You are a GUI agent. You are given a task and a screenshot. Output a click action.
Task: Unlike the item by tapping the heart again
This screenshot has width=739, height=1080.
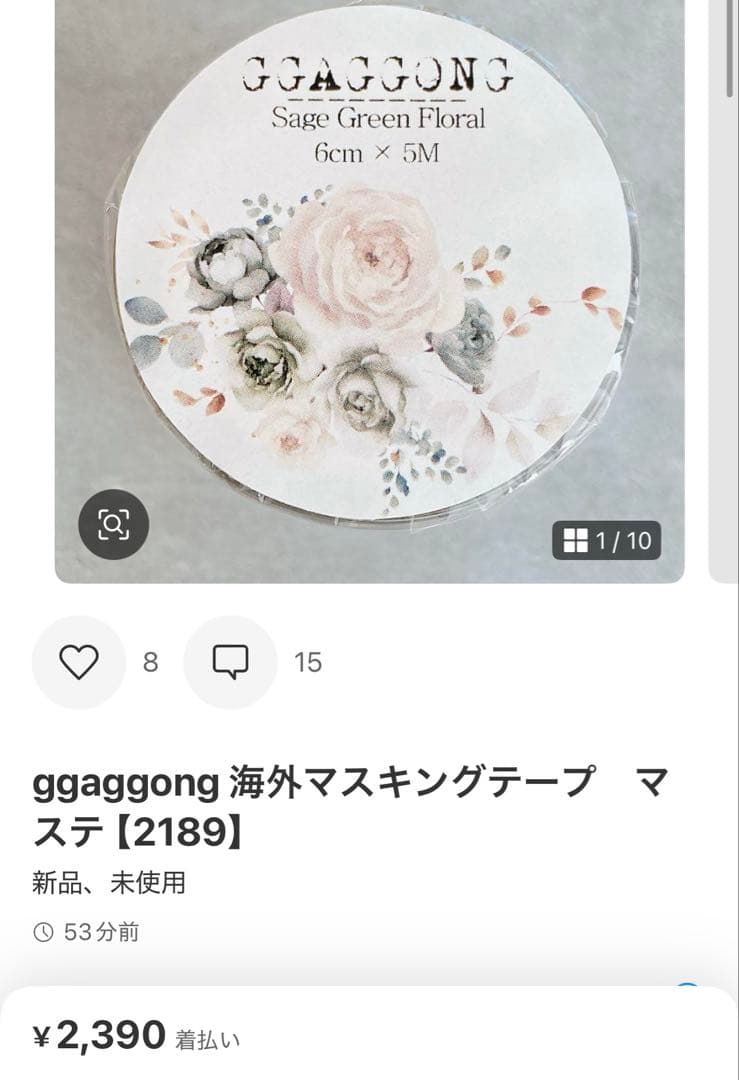[79, 661]
